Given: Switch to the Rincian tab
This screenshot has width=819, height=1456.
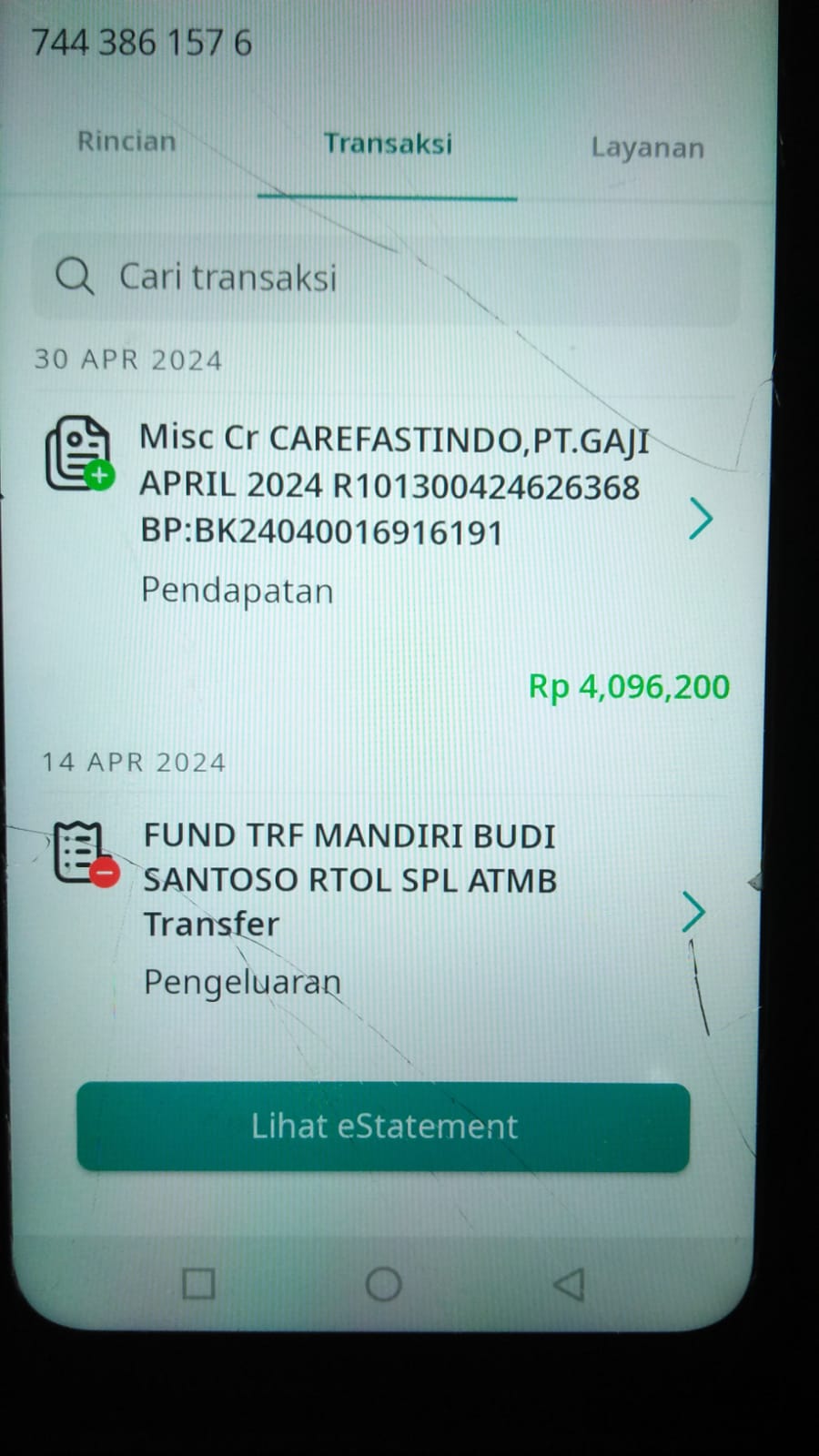Looking at the screenshot, I should (126, 141).
